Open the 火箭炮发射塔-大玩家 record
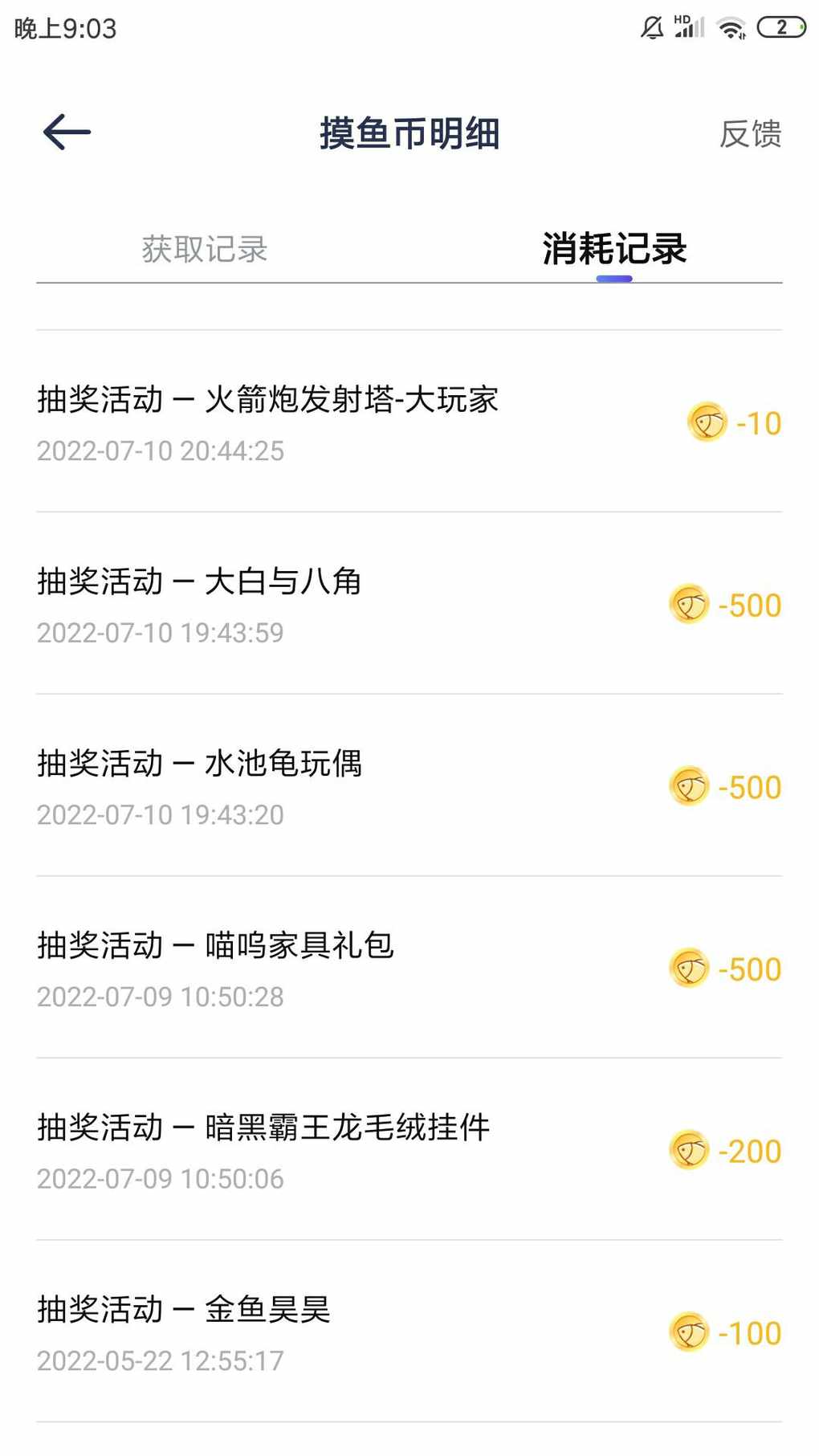This screenshot has height=1456, width=819. (409, 422)
